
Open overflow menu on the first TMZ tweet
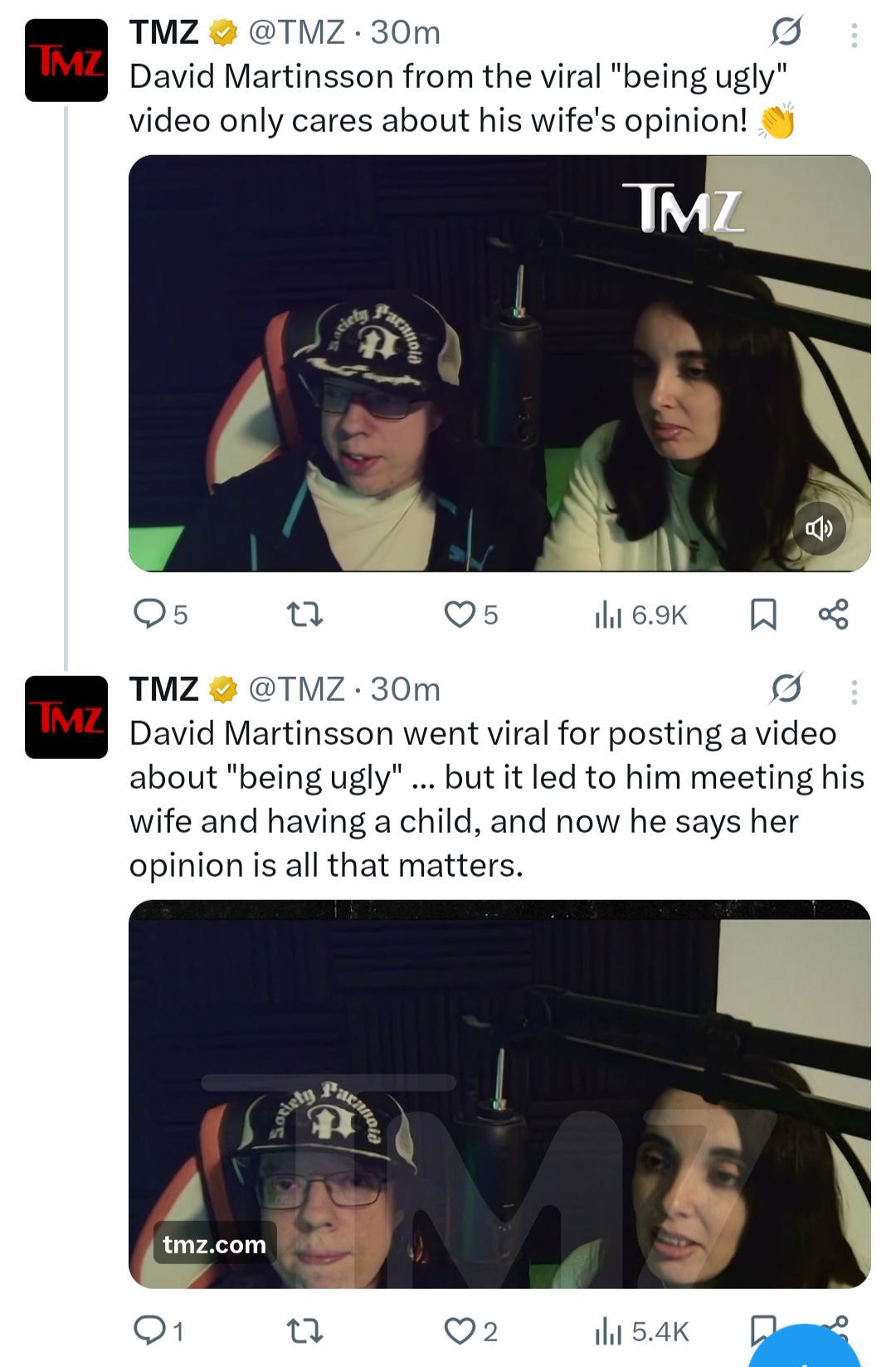click(854, 35)
